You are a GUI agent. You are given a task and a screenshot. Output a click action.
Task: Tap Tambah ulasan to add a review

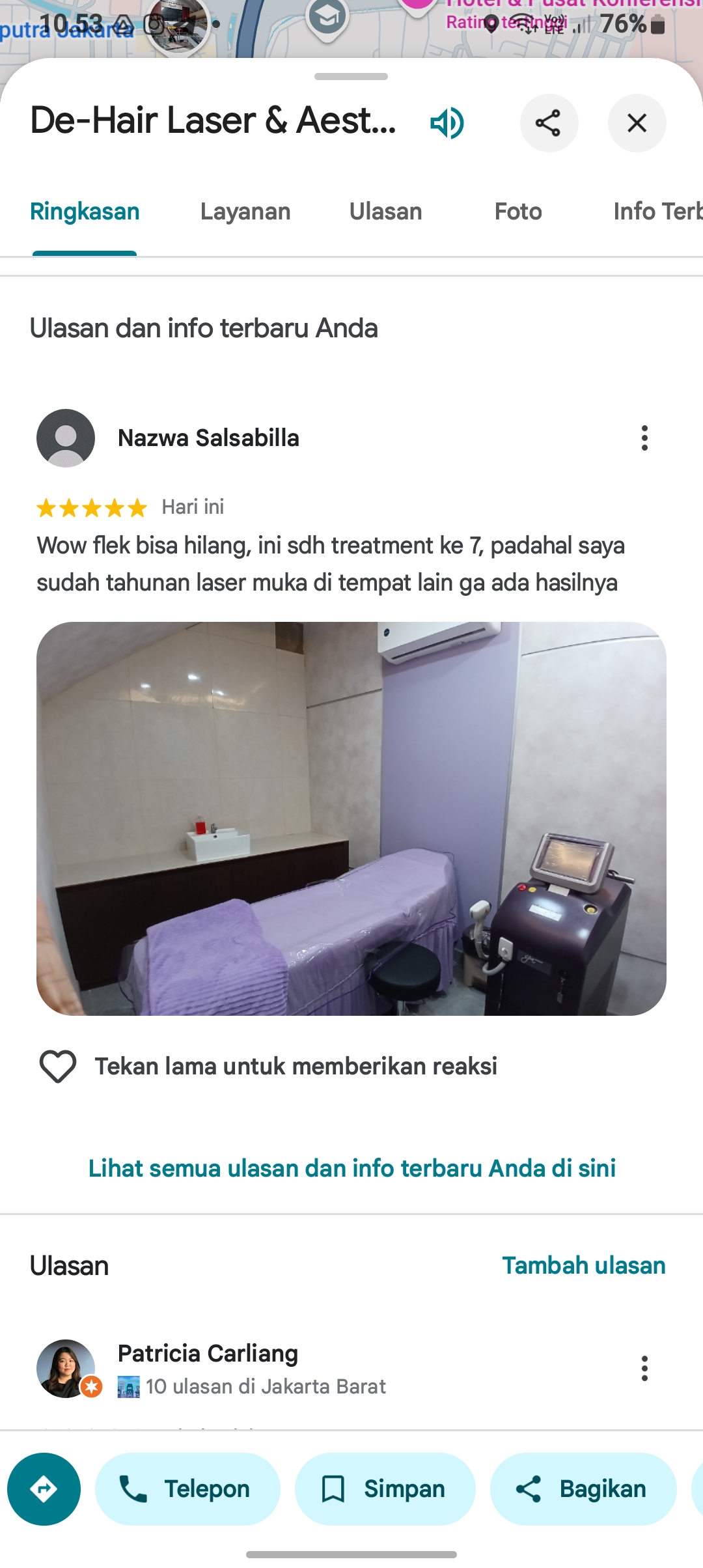tap(584, 1265)
